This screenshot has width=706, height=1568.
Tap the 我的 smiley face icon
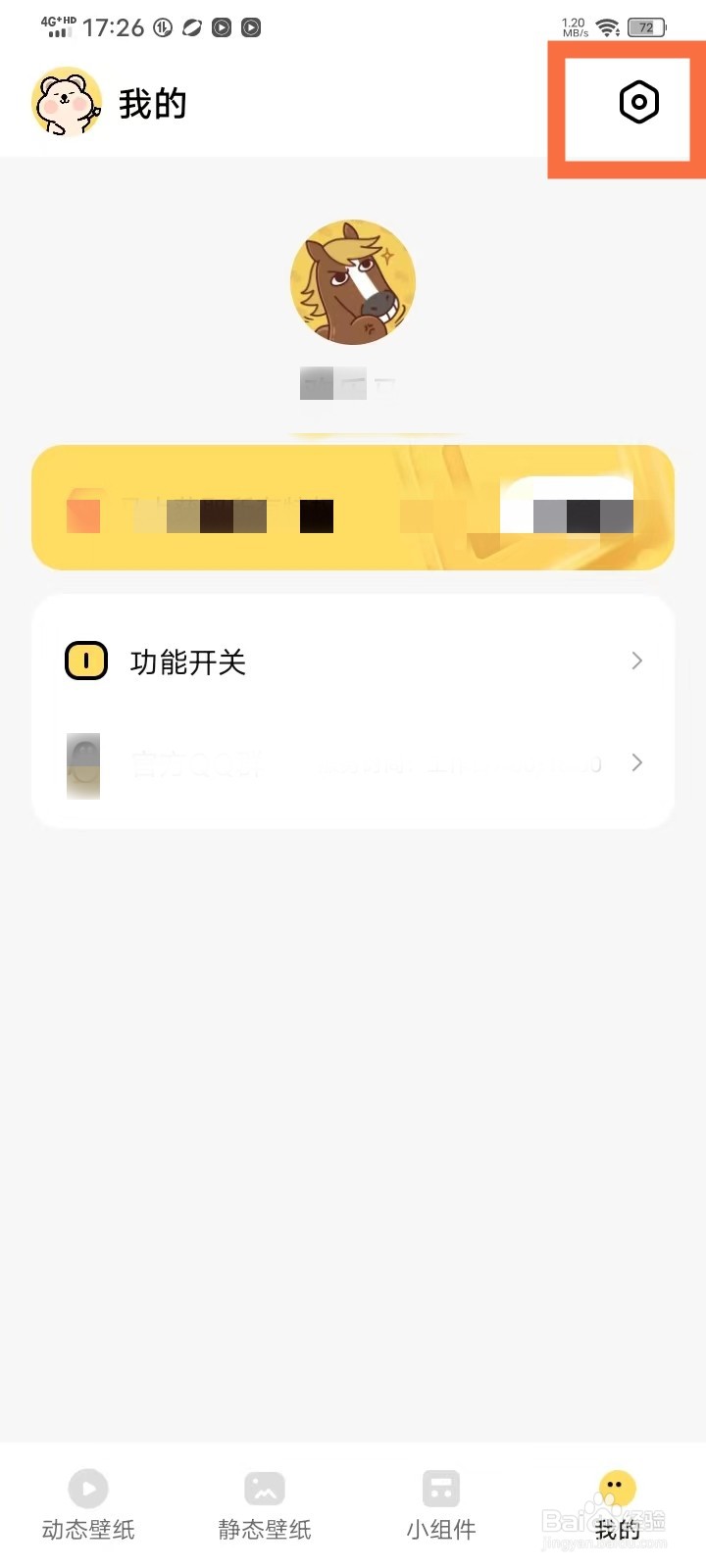pyautogui.click(x=616, y=1485)
